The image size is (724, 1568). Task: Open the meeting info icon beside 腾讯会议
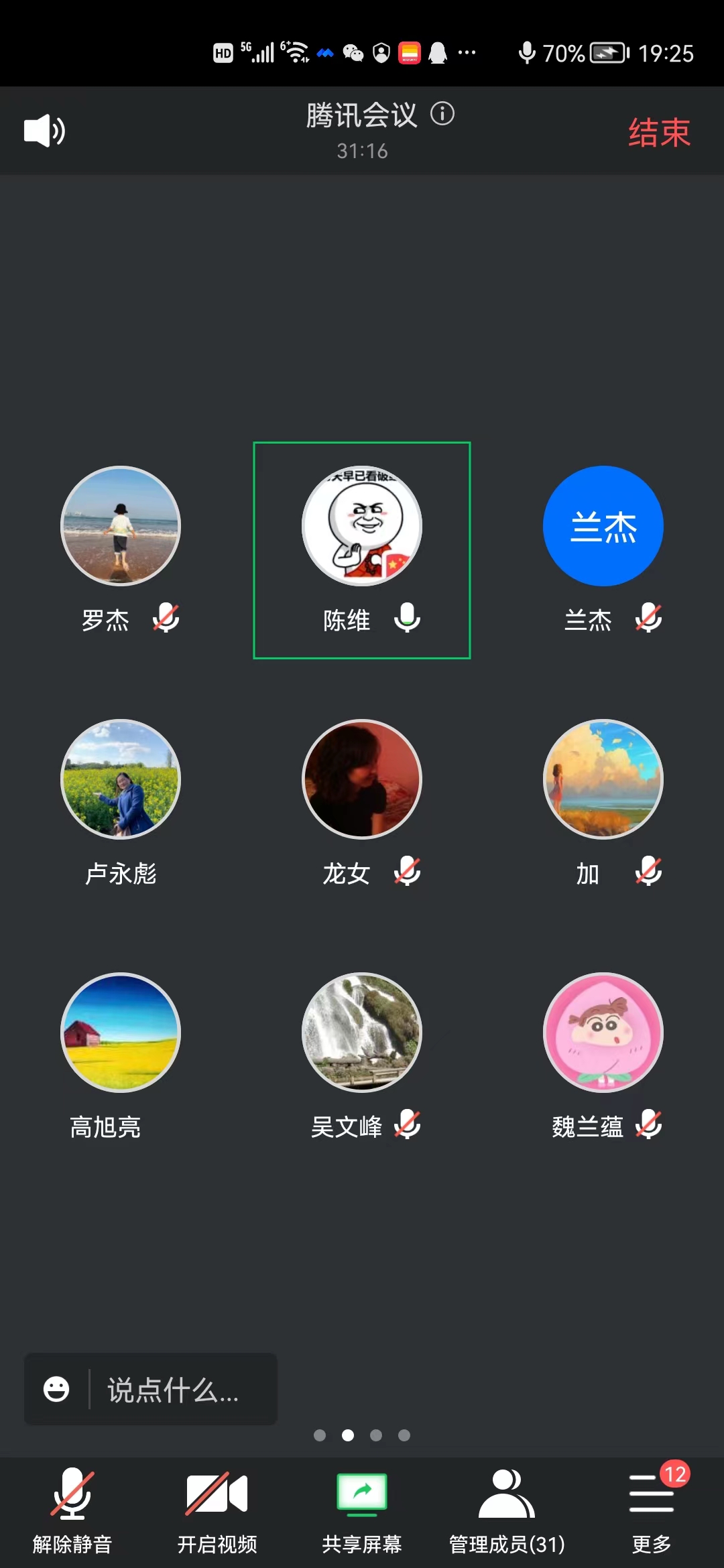[442, 114]
